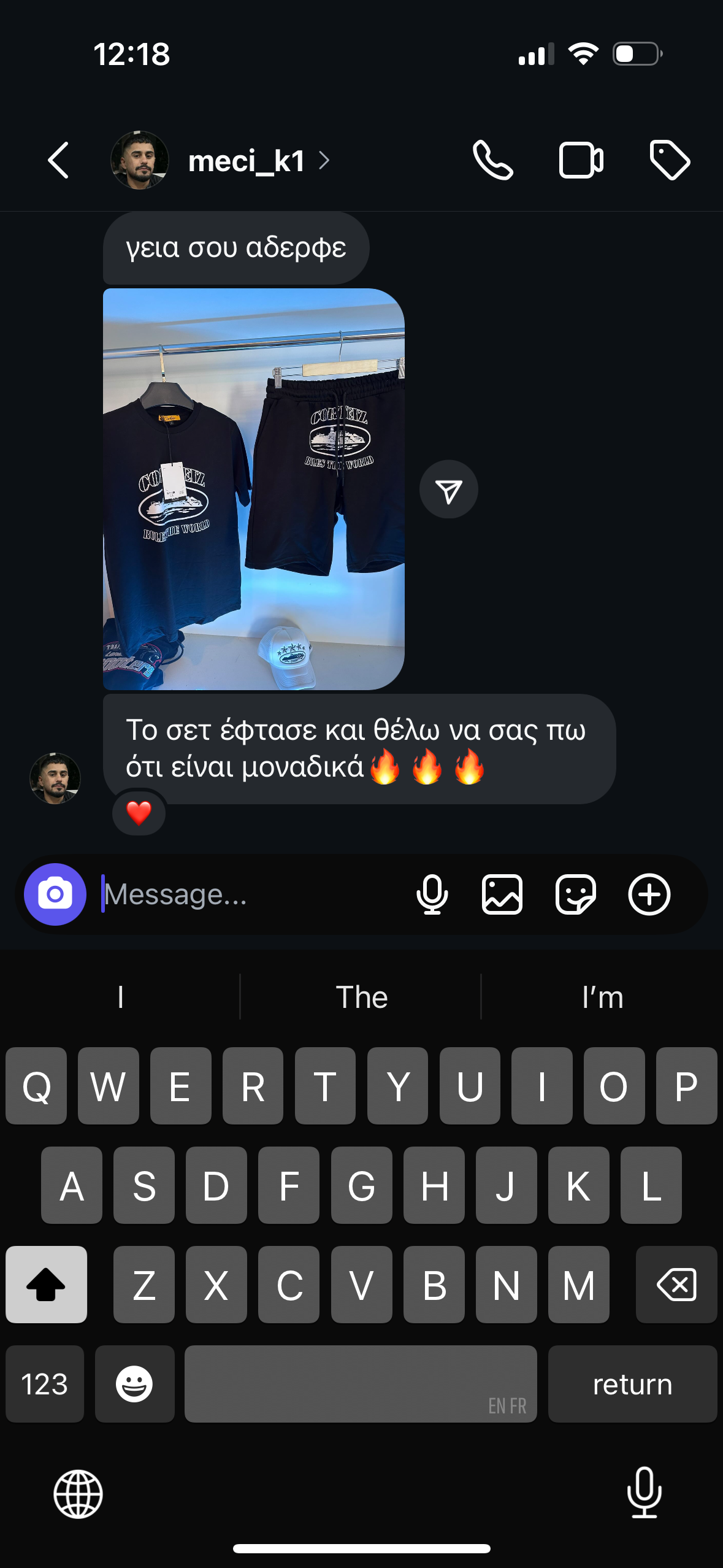The width and height of the screenshot is (723, 1568).
Task: Choose a photo from the gallery
Action: [502, 894]
